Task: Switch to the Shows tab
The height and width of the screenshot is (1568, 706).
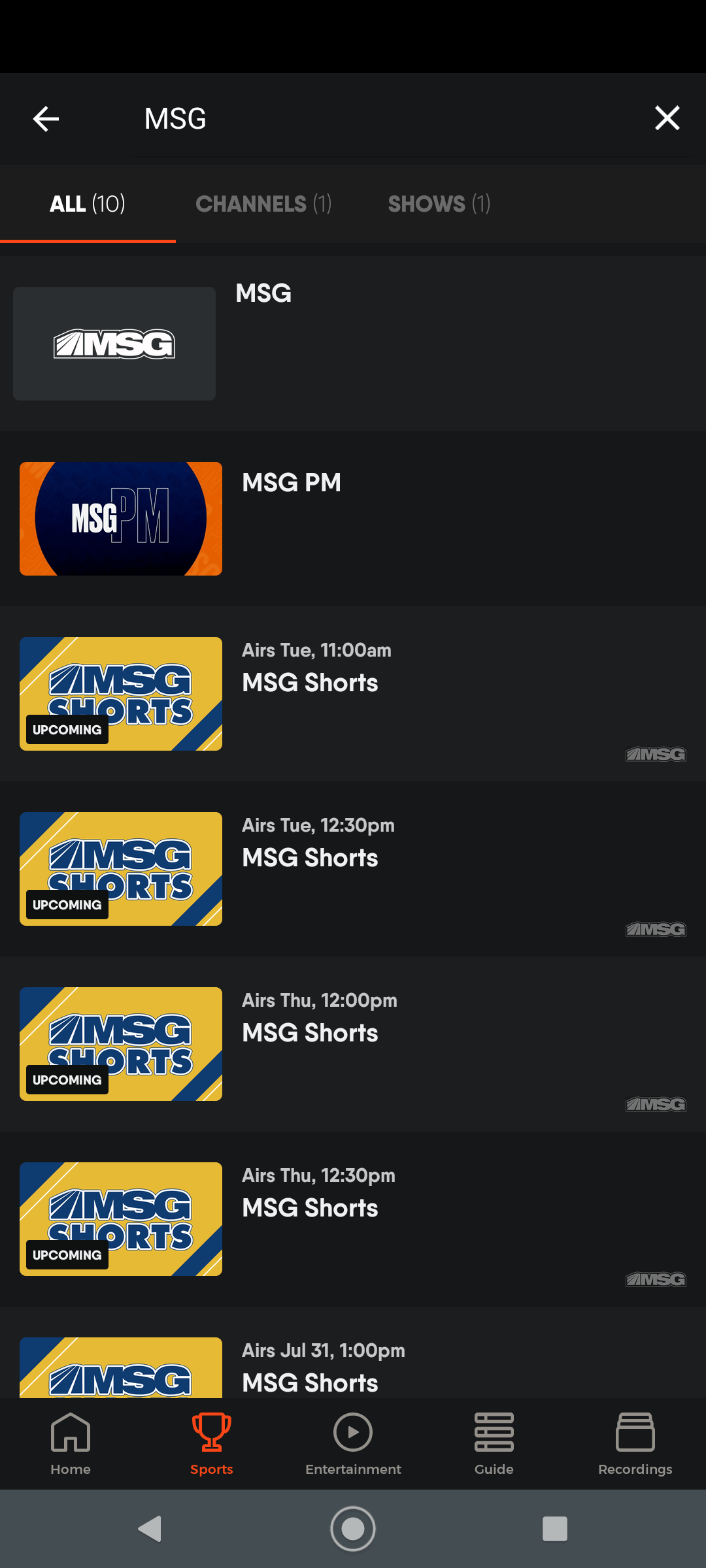Action: [439, 204]
